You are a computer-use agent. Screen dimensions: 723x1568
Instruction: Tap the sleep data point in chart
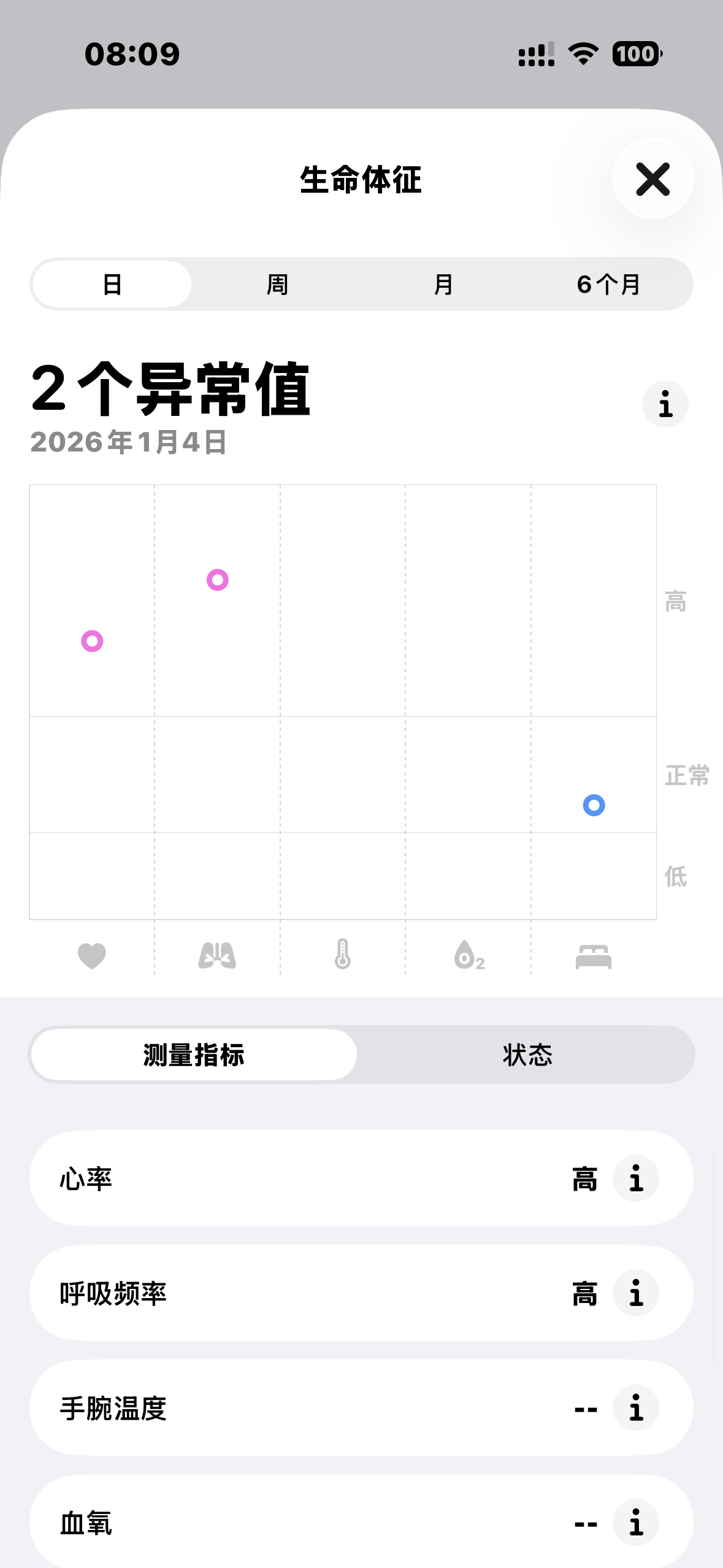click(594, 805)
